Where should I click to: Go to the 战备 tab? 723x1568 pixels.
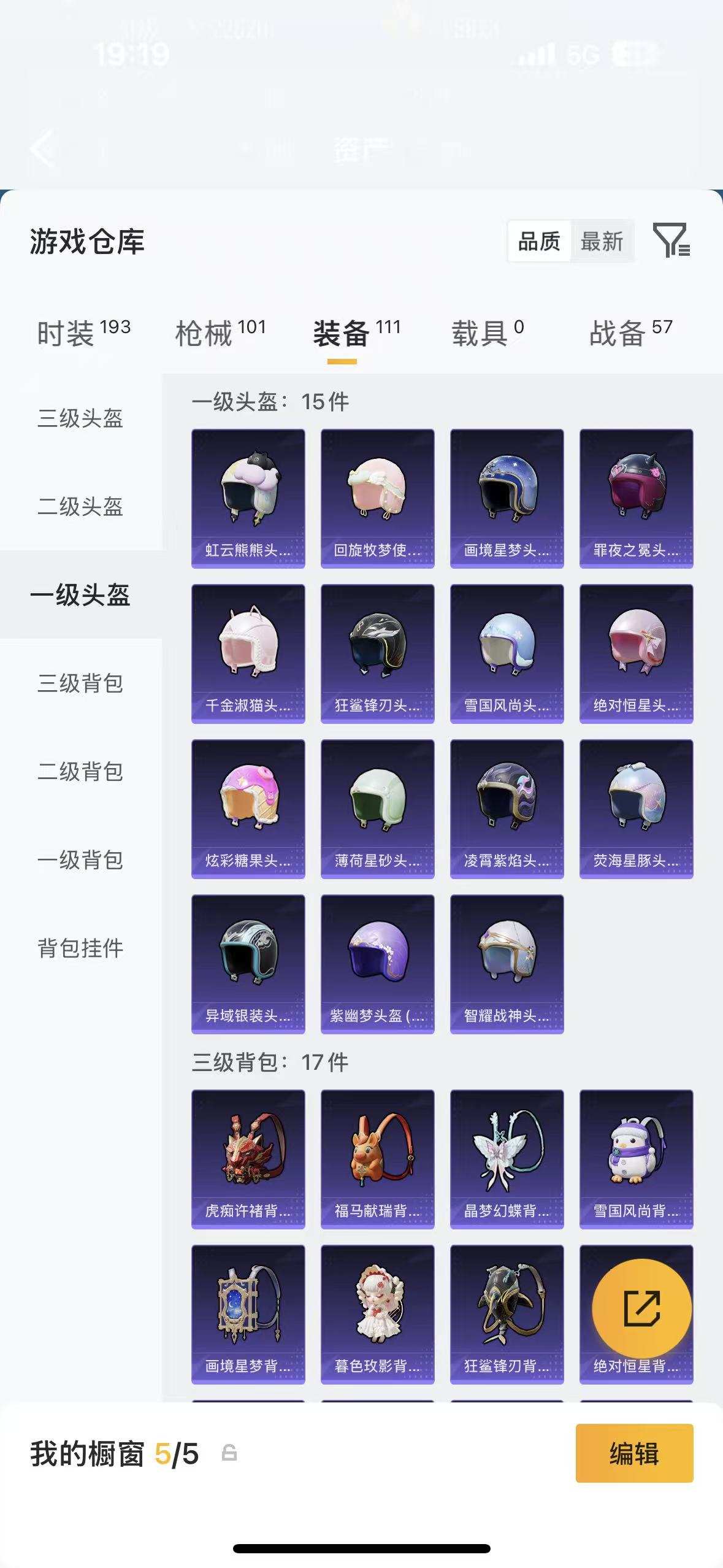tap(630, 333)
